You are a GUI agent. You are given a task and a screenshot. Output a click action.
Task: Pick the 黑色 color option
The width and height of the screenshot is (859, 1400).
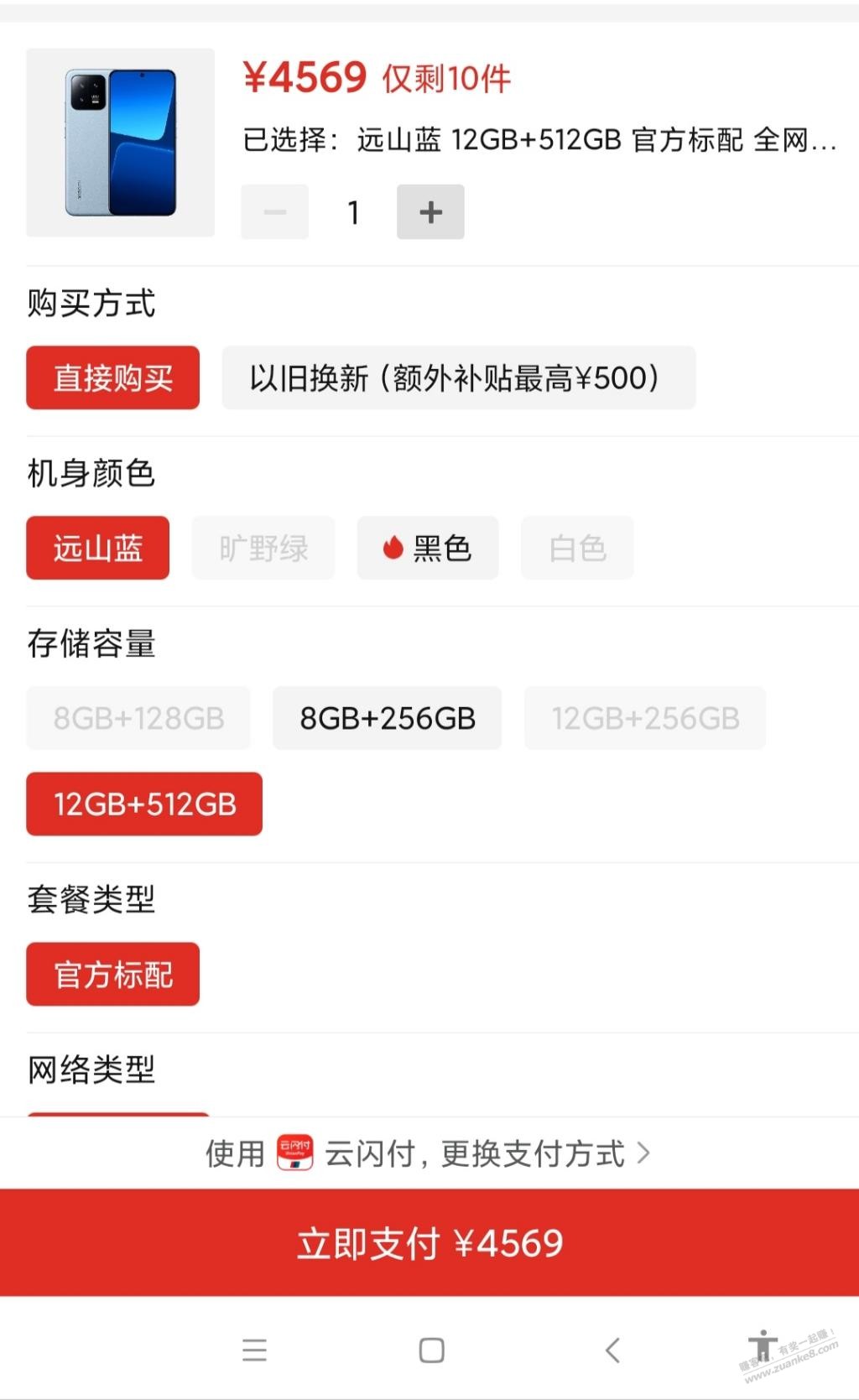coord(428,549)
